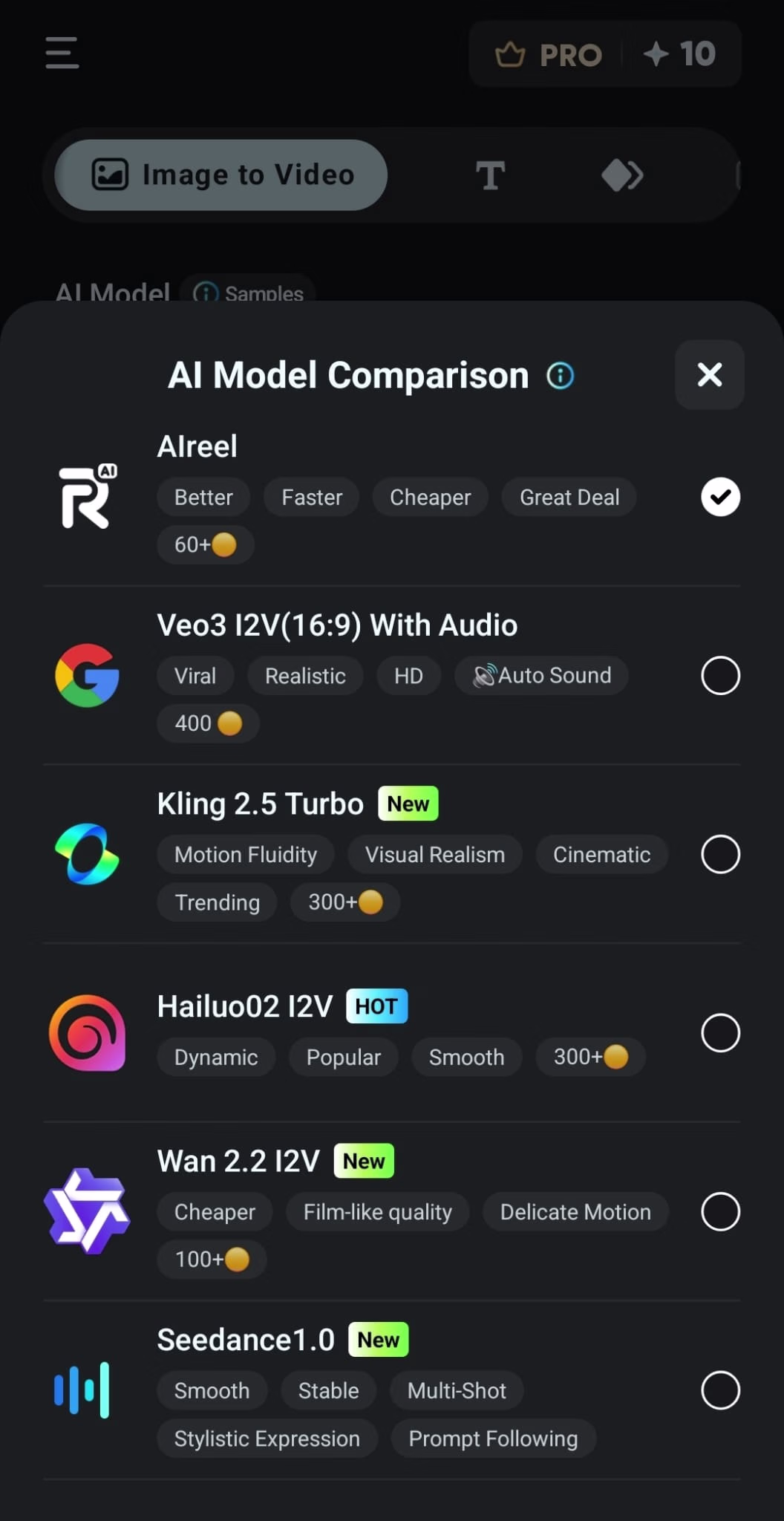Choose Veo3 I2V(16:9) With Audio model
Screen dimensions: 784x1521
(x=720, y=676)
